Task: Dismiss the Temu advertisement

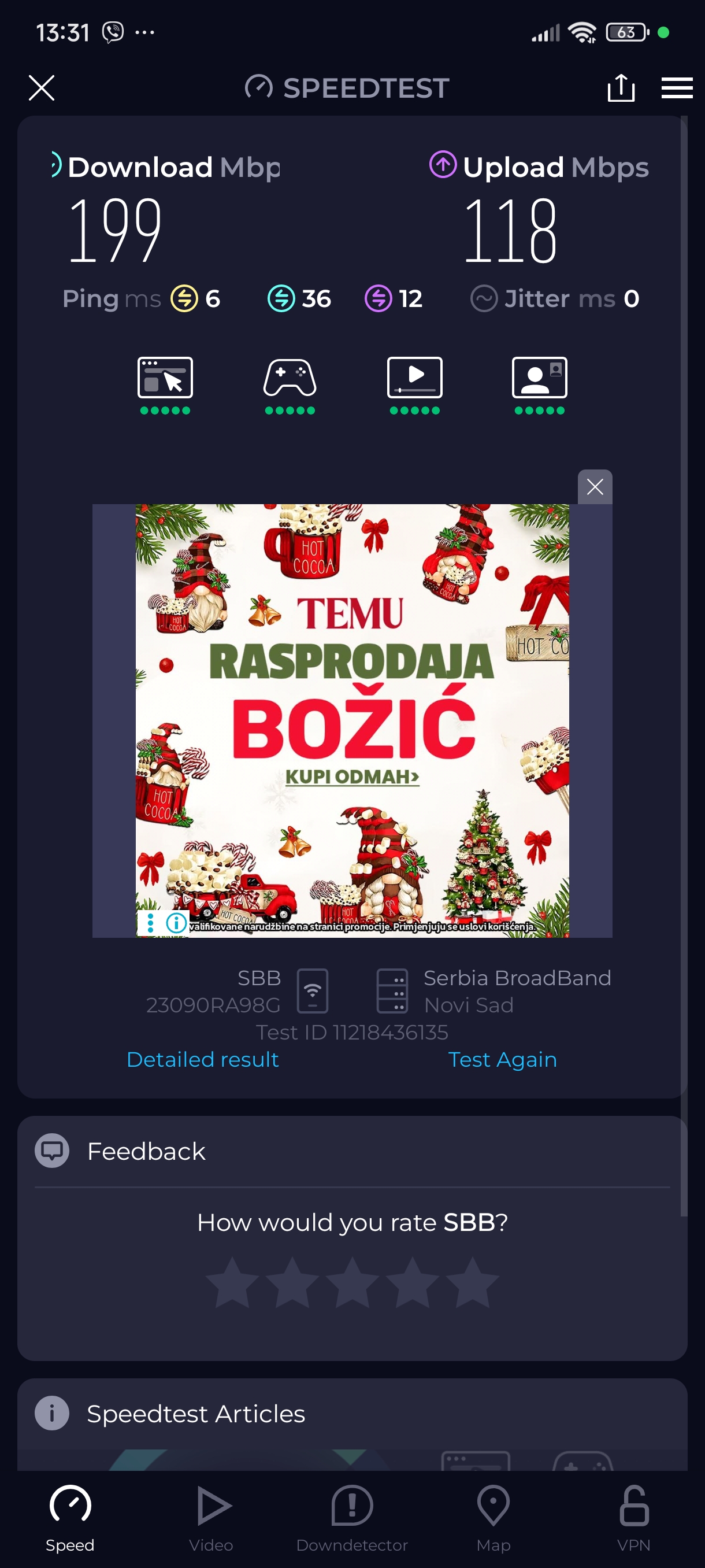Action: pos(594,486)
